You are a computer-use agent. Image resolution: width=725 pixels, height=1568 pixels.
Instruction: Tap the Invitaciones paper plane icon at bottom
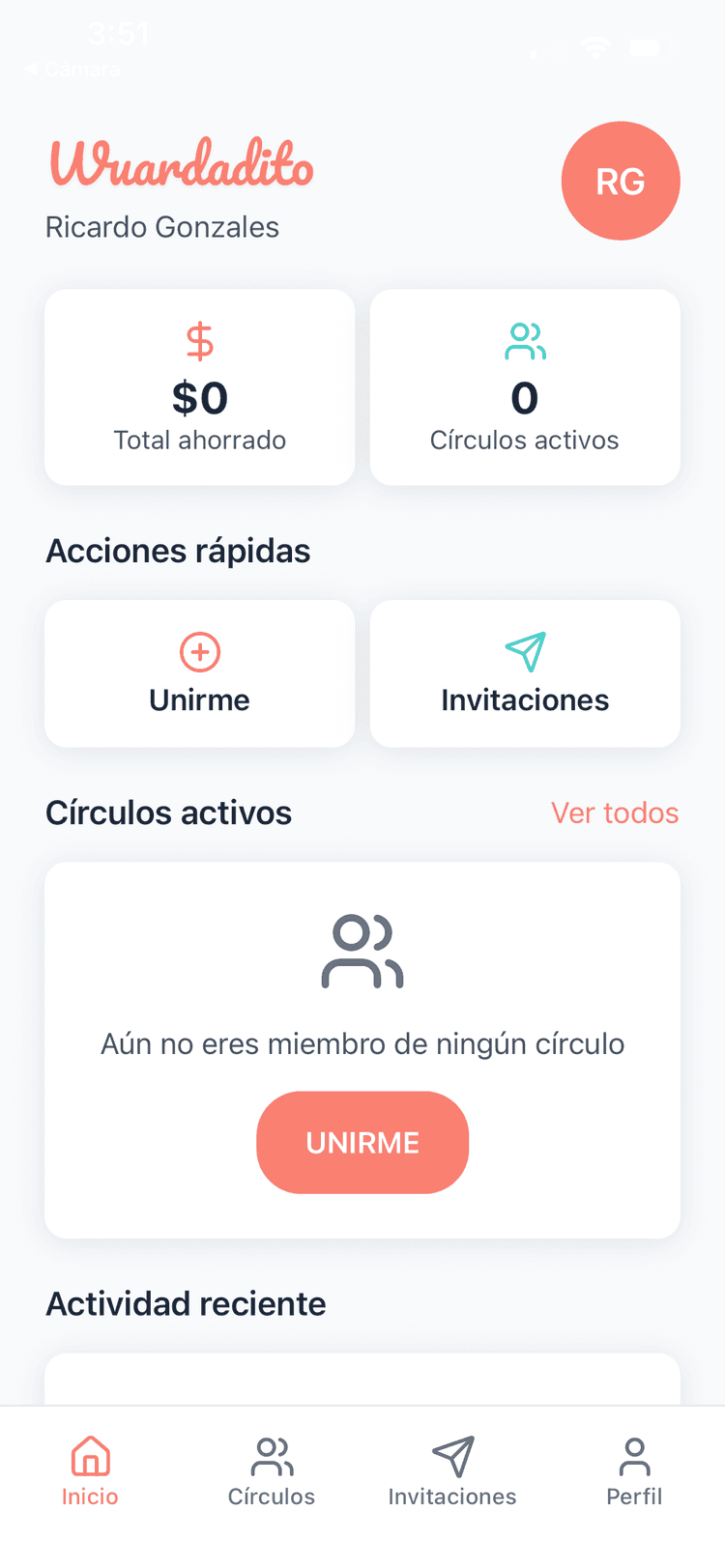click(x=451, y=1451)
